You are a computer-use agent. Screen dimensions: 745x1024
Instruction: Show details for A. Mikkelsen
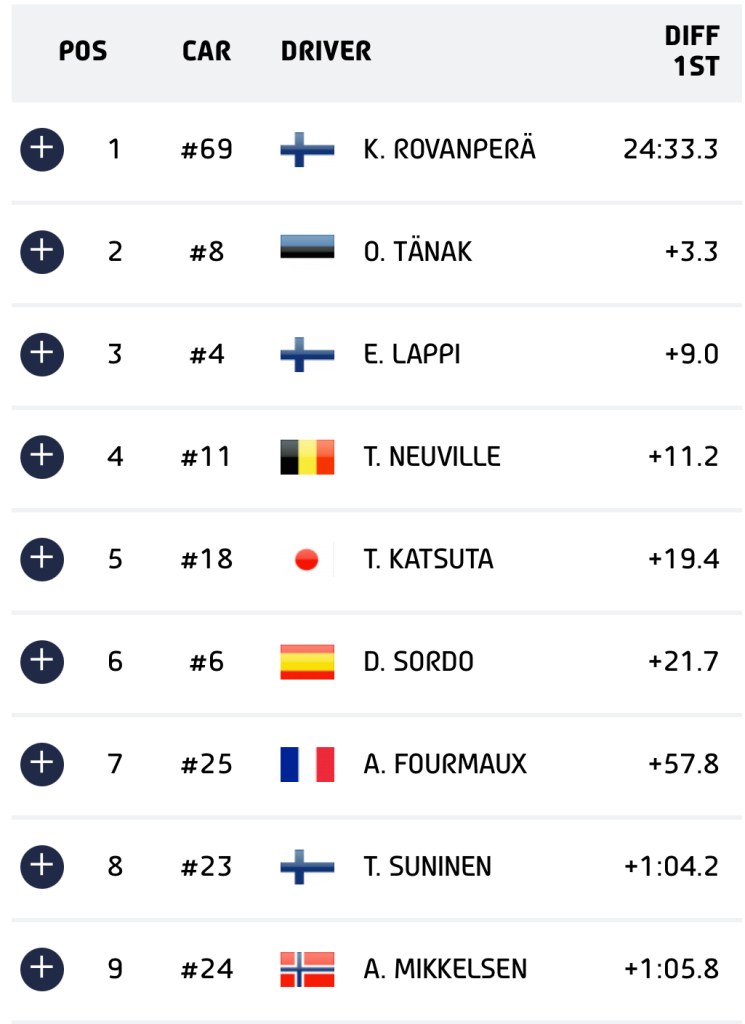click(x=41, y=968)
